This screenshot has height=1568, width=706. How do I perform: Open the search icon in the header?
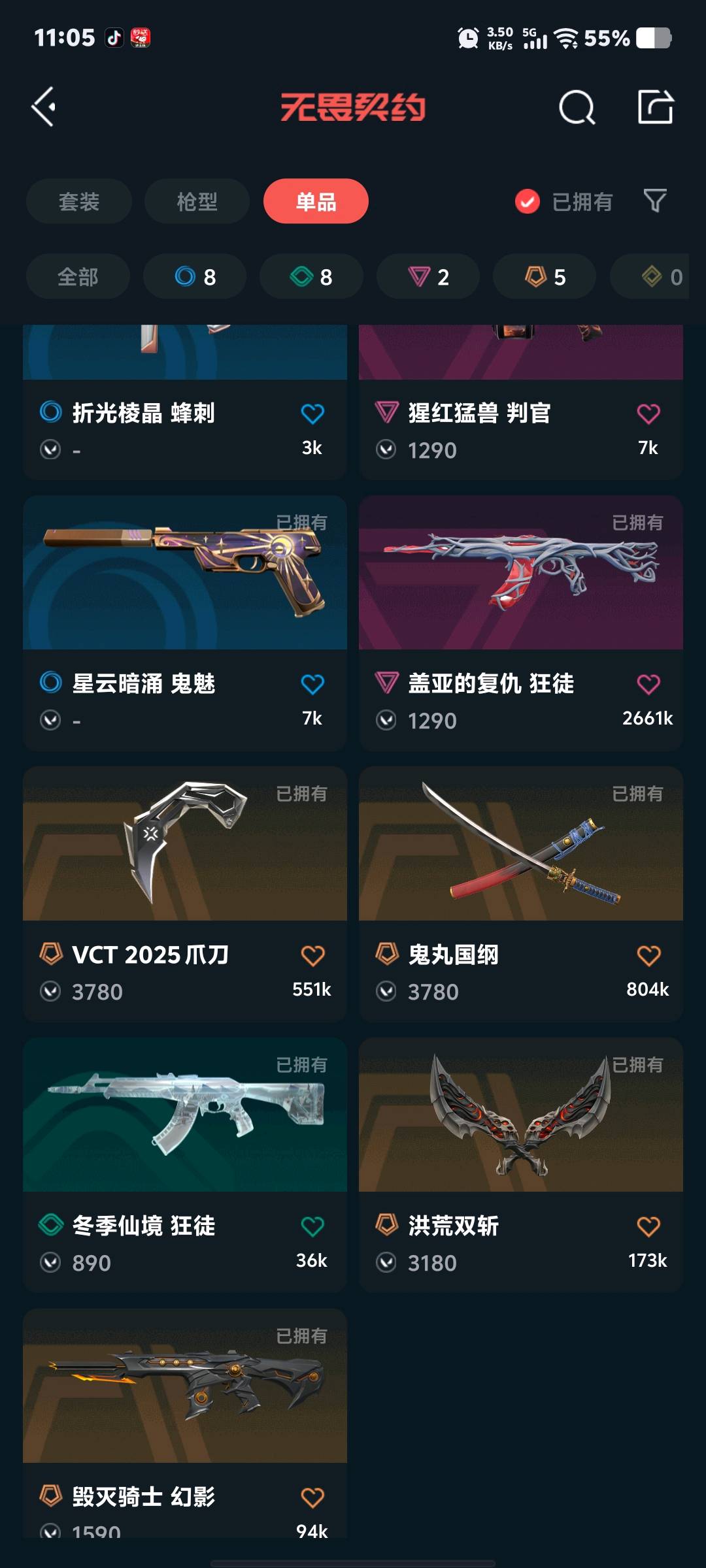577,107
